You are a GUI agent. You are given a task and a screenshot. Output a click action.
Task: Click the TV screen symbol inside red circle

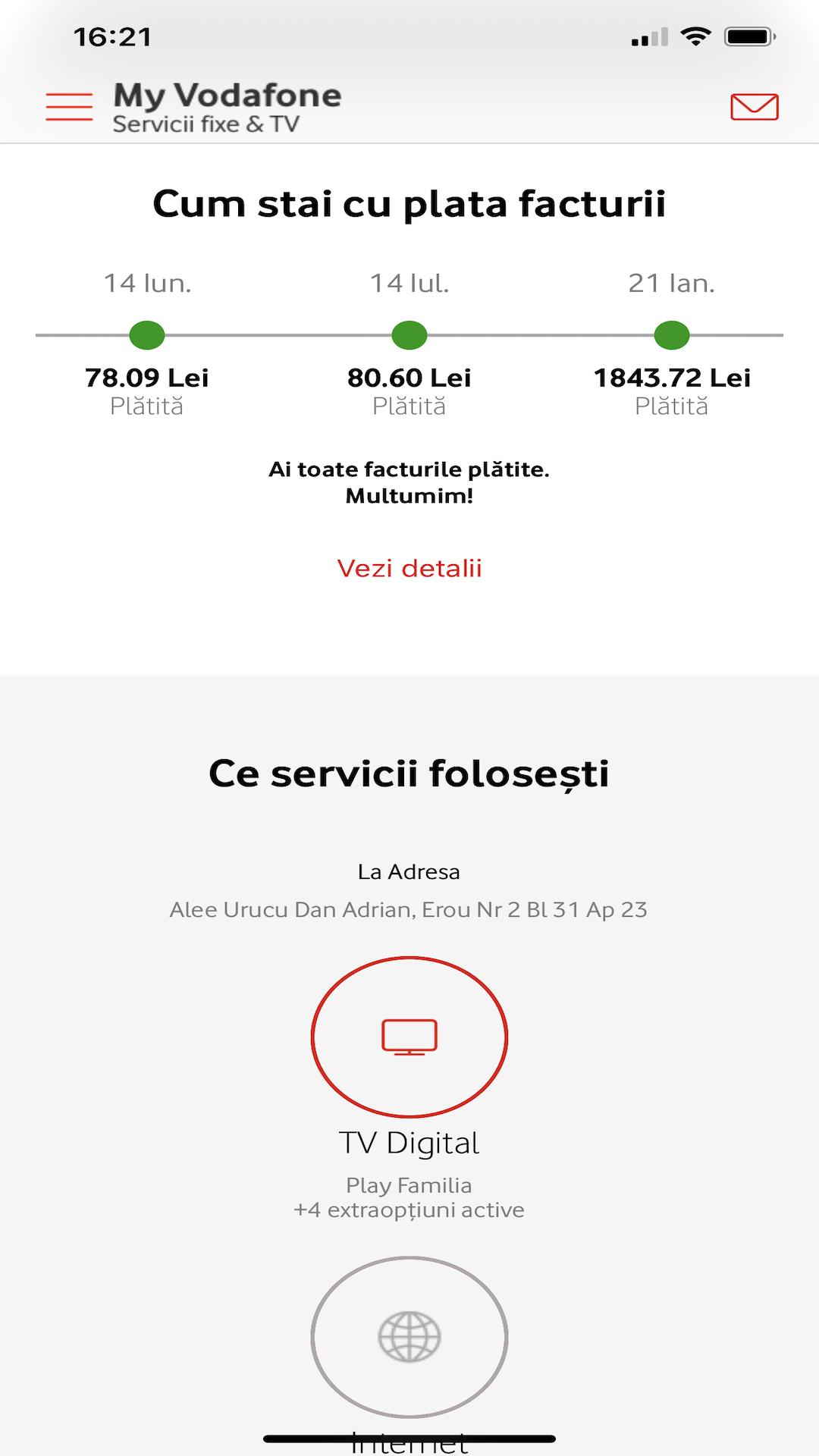pos(409,1037)
